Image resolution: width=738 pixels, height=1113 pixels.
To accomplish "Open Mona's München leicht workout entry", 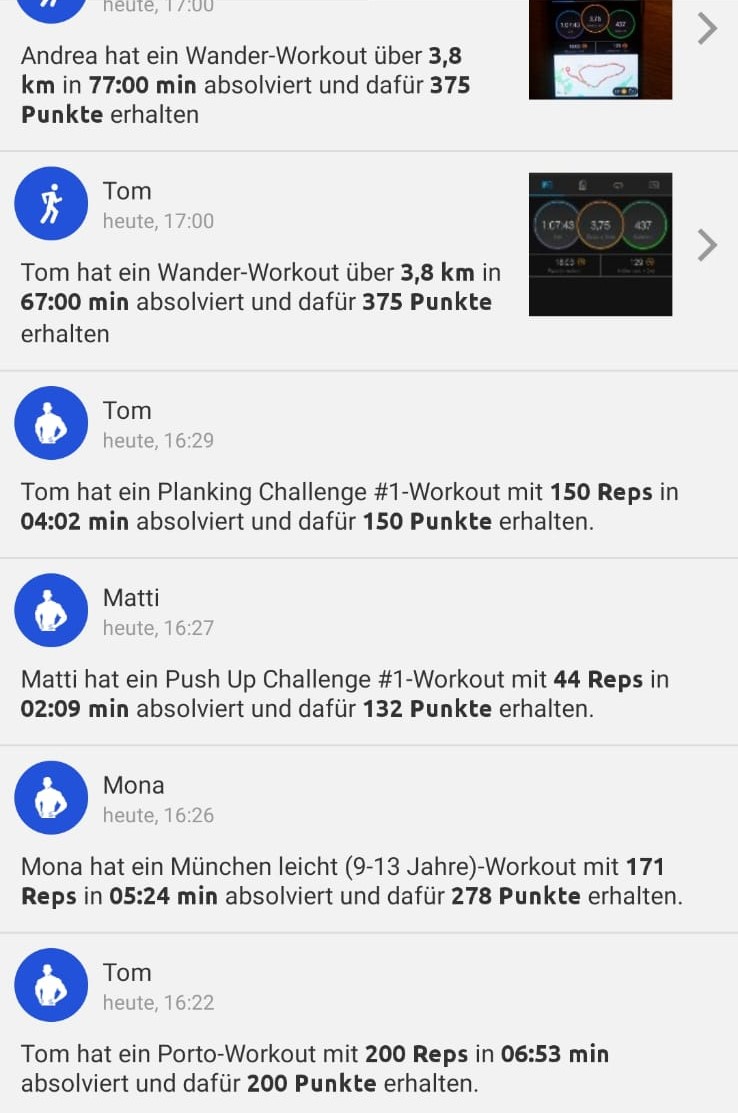I will coord(368,840).
